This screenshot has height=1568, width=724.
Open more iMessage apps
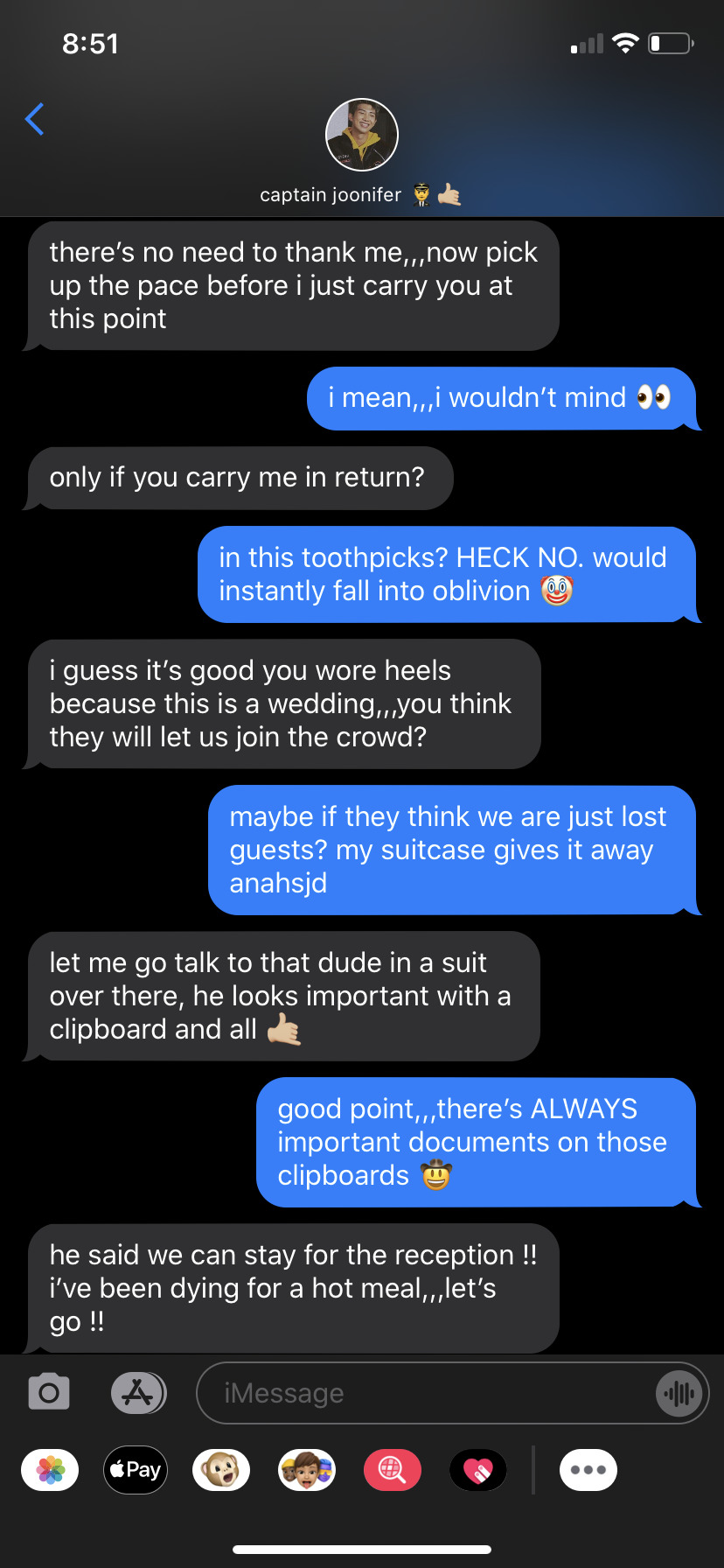(x=588, y=1470)
